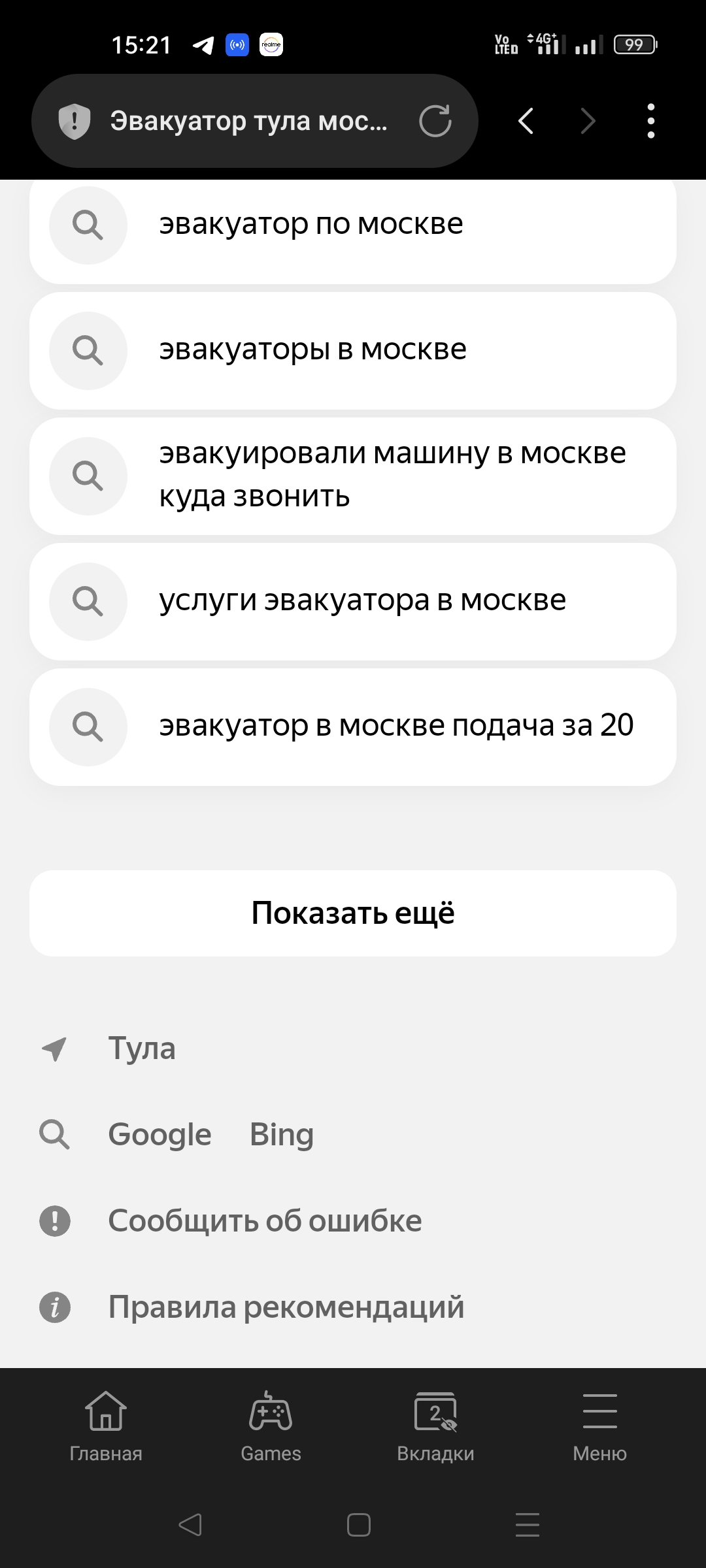Choose "услуги эвакуатора в москве" suggestion
Image resolution: width=706 pixels, height=1568 pixels.
point(353,602)
